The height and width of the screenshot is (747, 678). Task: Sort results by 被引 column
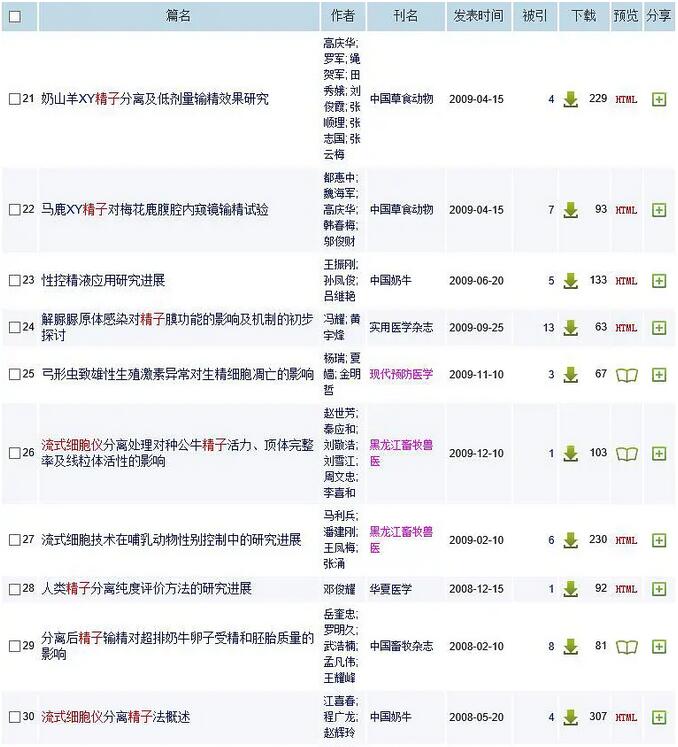point(535,16)
